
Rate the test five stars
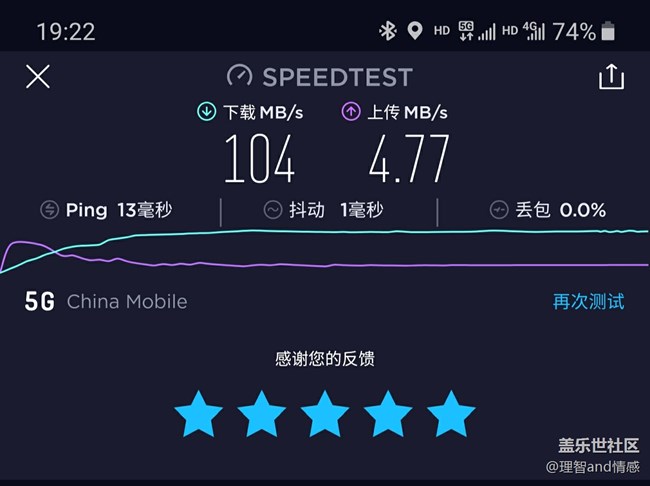(x=451, y=414)
